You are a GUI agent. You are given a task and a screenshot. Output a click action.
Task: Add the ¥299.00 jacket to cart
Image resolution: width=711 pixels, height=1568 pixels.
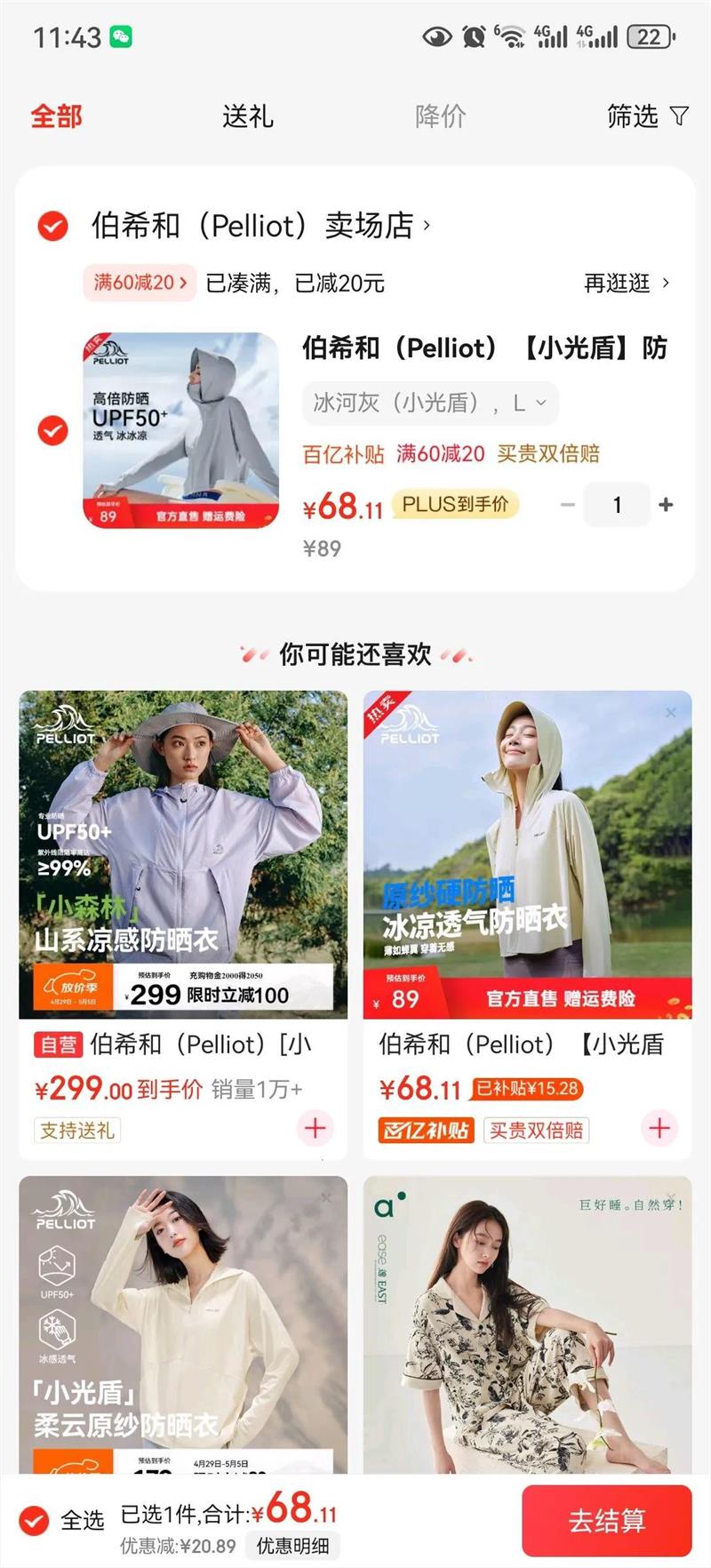(315, 1128)
